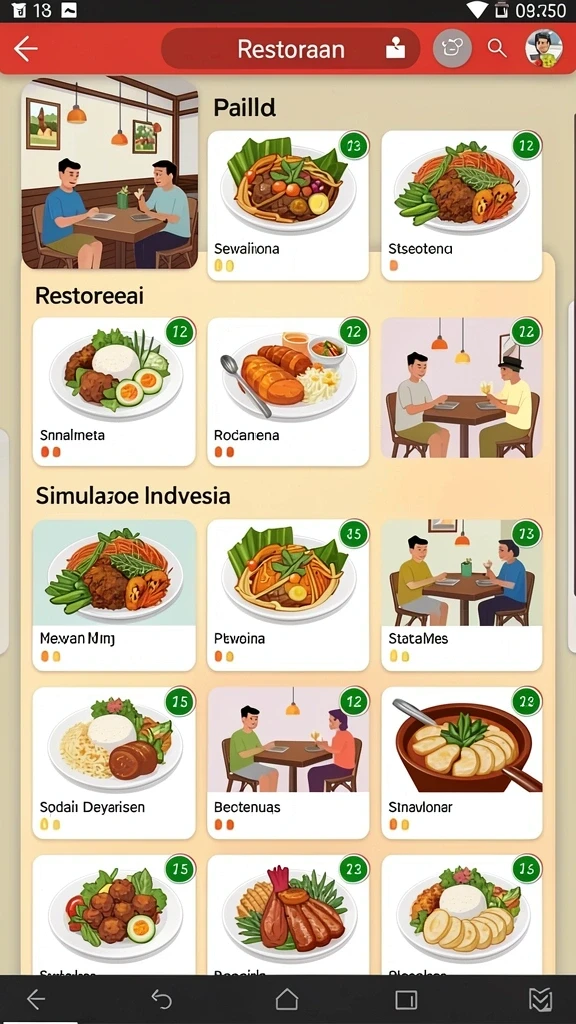View the Rocanena dish card
The image size is (576, 1024).
pyautogui.click(x=287, y=392)
